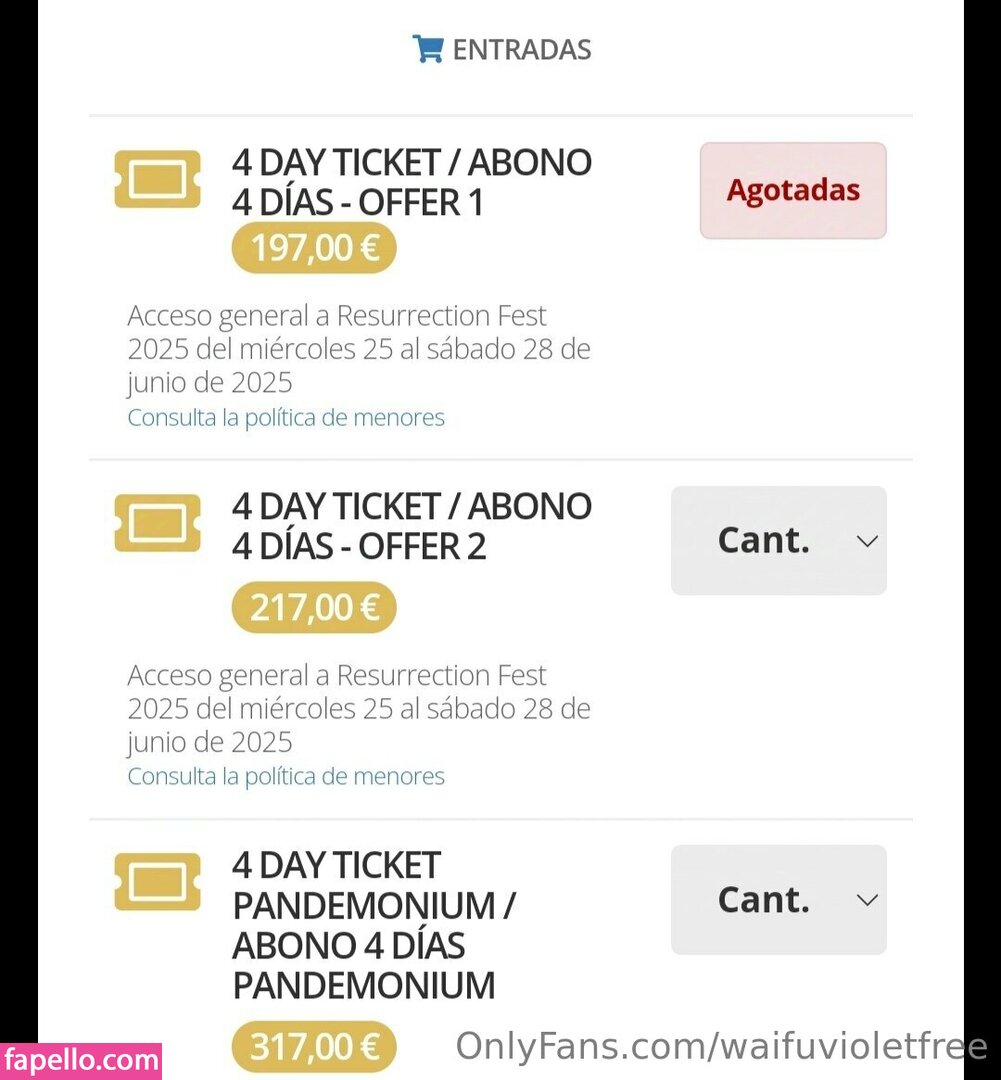Open quantity dropdown for Pandemonium 4 day ticket

point(778,900)
